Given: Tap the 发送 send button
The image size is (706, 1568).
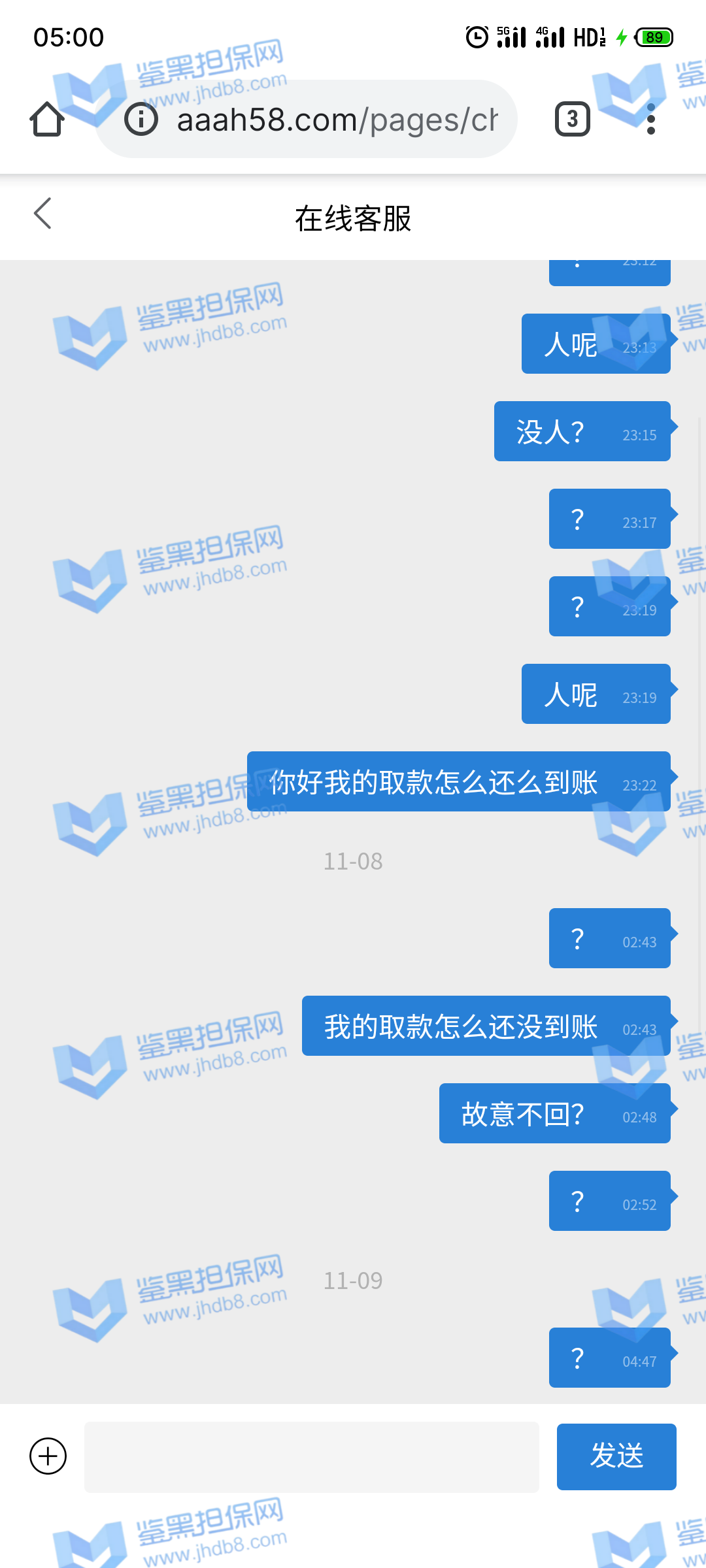Looking at the screenshot, I should (616, 1456).
